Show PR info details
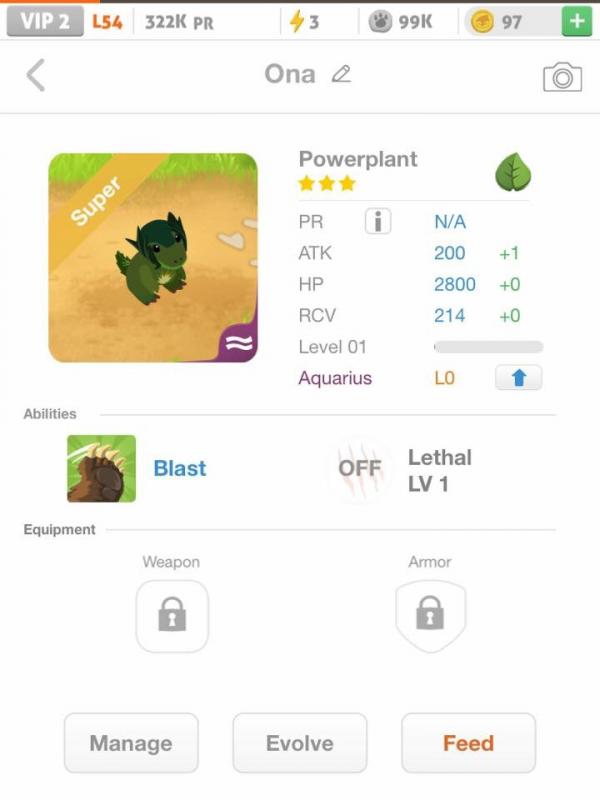This screenshot has width=600, height=800. (378, 222)
